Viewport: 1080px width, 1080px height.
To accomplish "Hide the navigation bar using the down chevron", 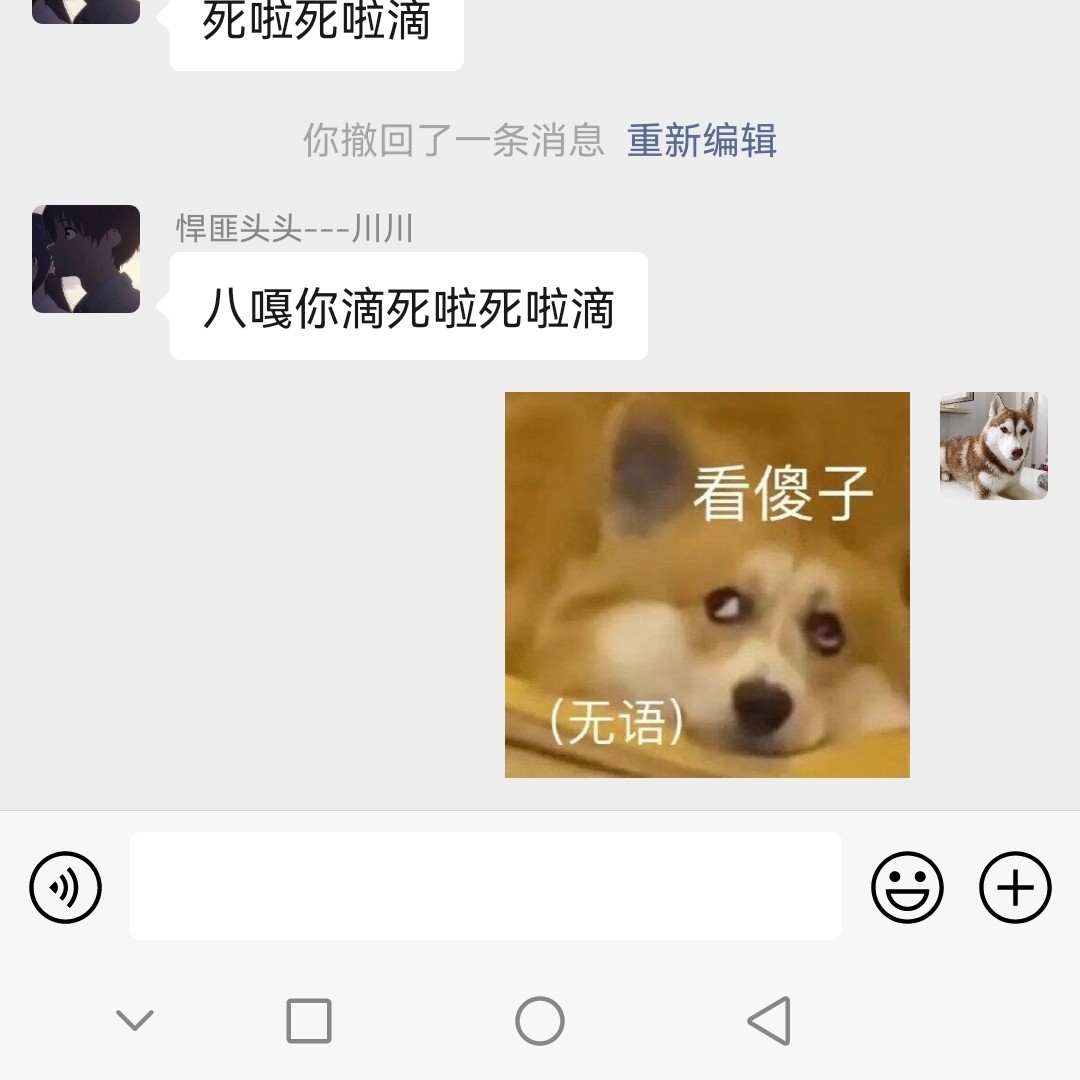I will click(135, 1021).
